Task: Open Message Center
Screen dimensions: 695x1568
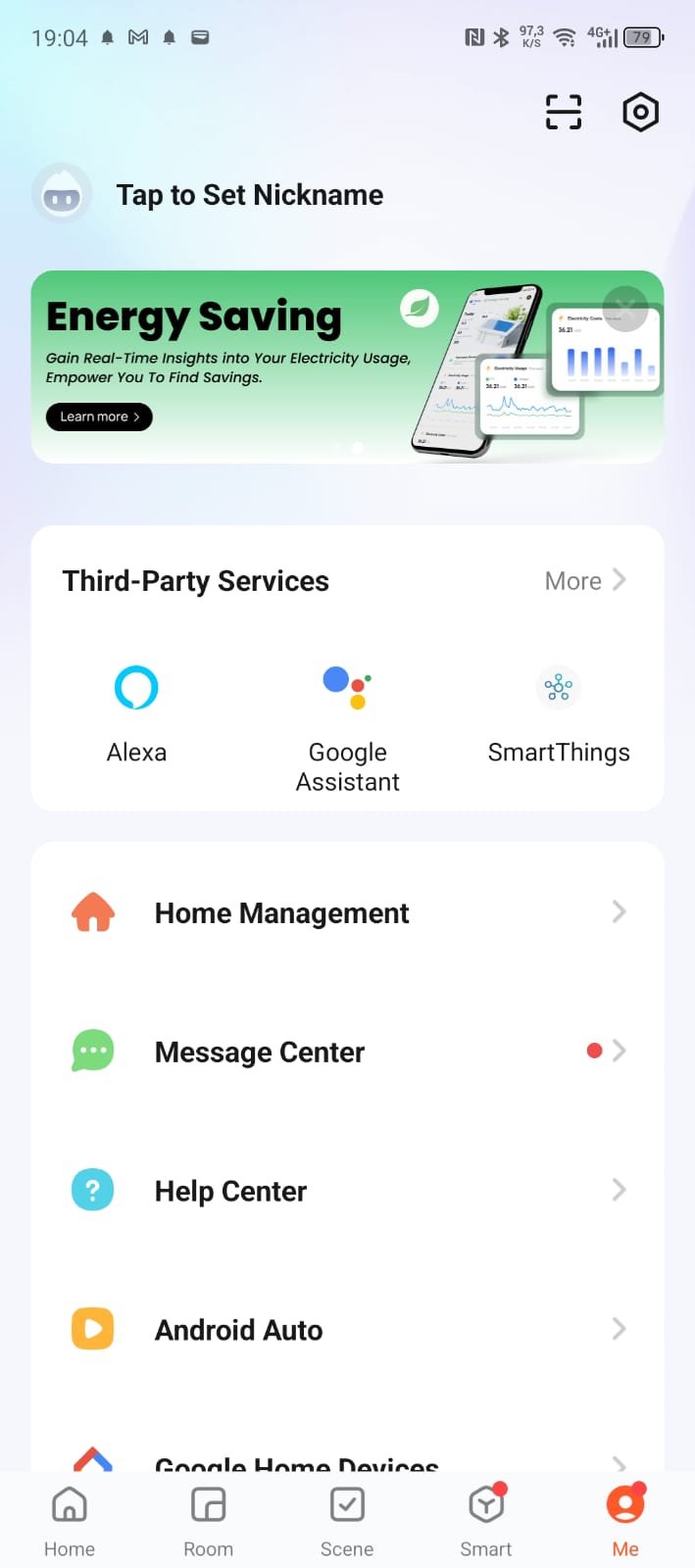Action: (348, 1052)
